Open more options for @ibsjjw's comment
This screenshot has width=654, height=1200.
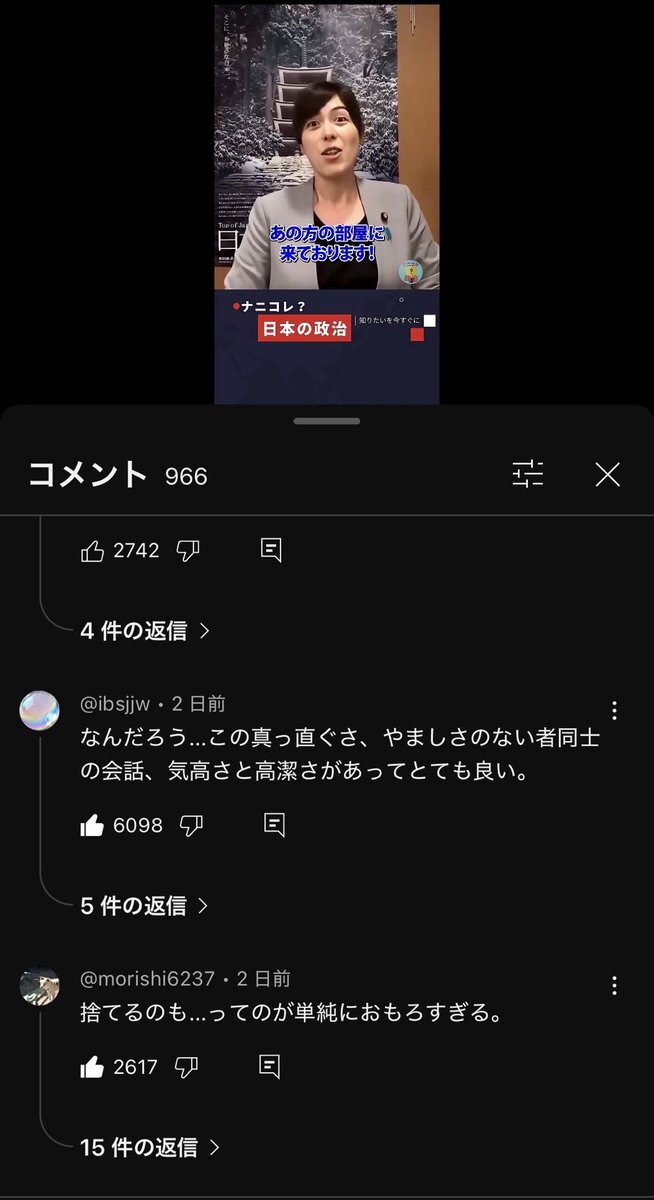point(614,711)
